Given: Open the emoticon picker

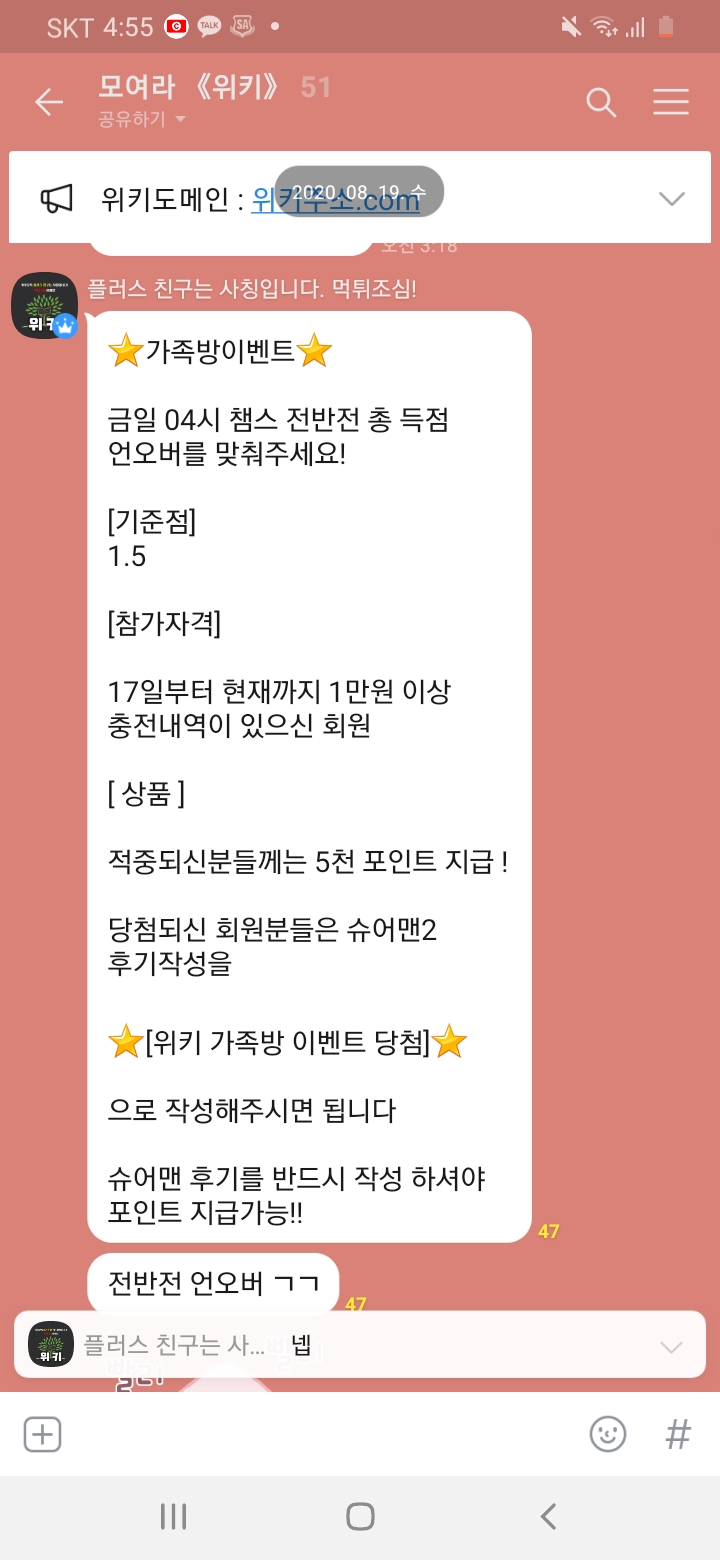Looking at the screenshot, I should tap(607, 1434).
